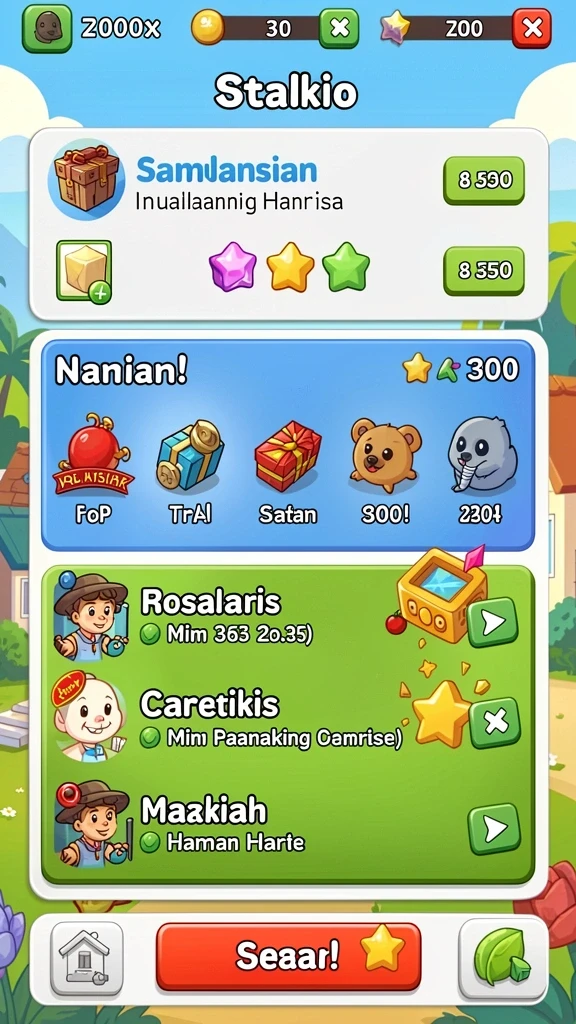Image resolution: width=576 pixels, height=1024 pixels.
Task: Select the FoP red ornament item
Action: 92,469
